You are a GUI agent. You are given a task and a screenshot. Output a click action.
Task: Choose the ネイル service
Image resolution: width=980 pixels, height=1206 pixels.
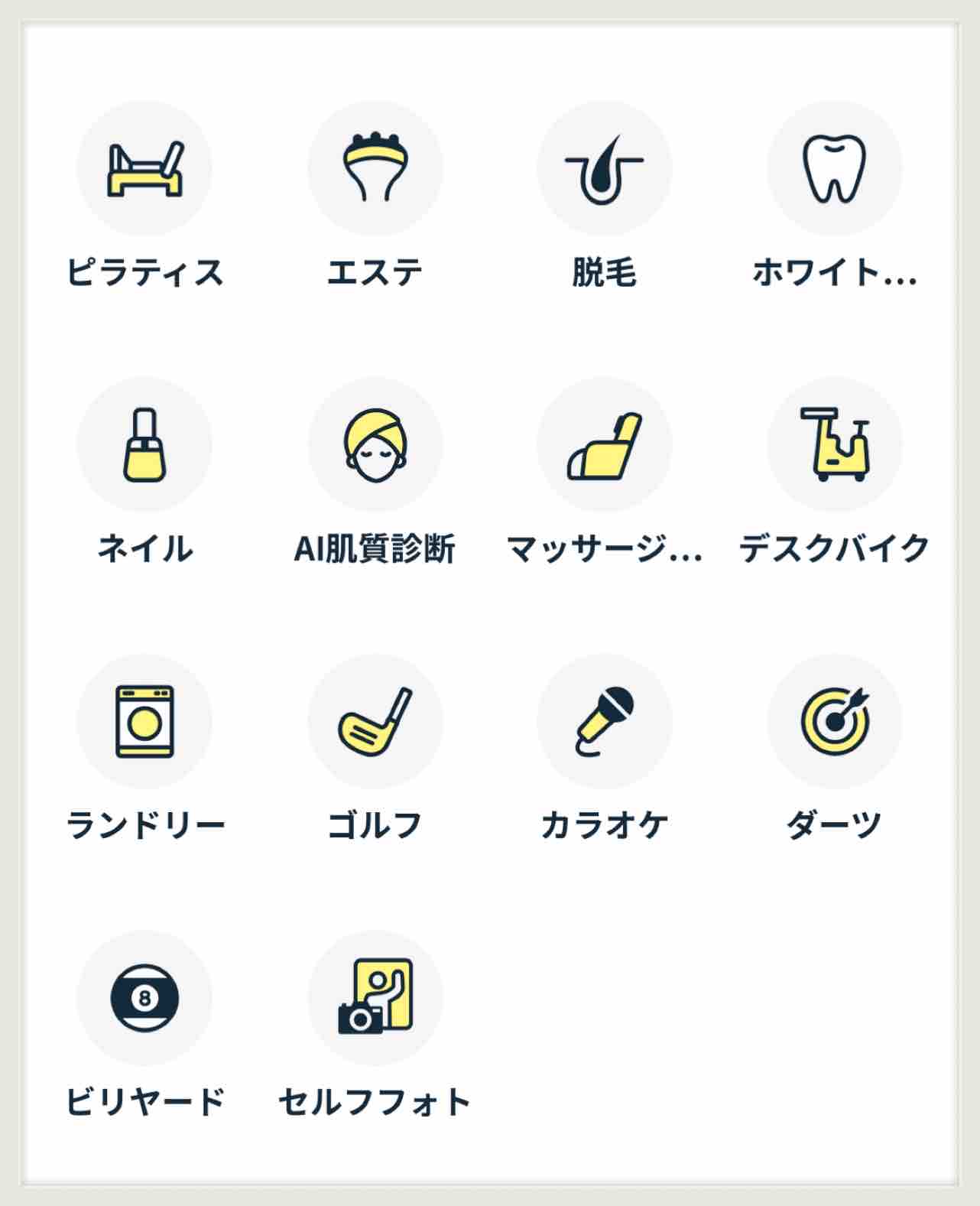144,445
